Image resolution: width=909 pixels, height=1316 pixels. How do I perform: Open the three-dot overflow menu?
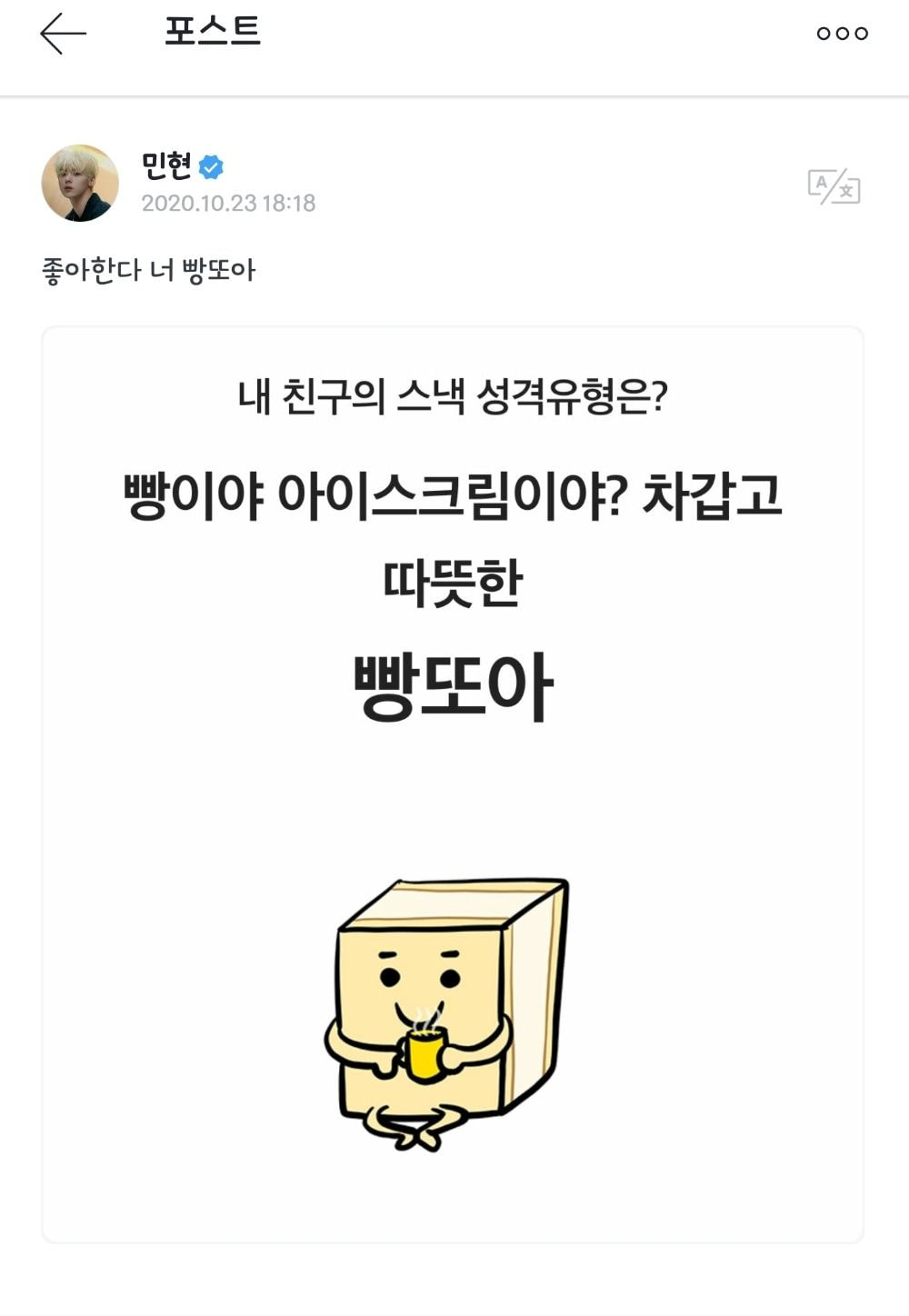click(x=842, y=34)
